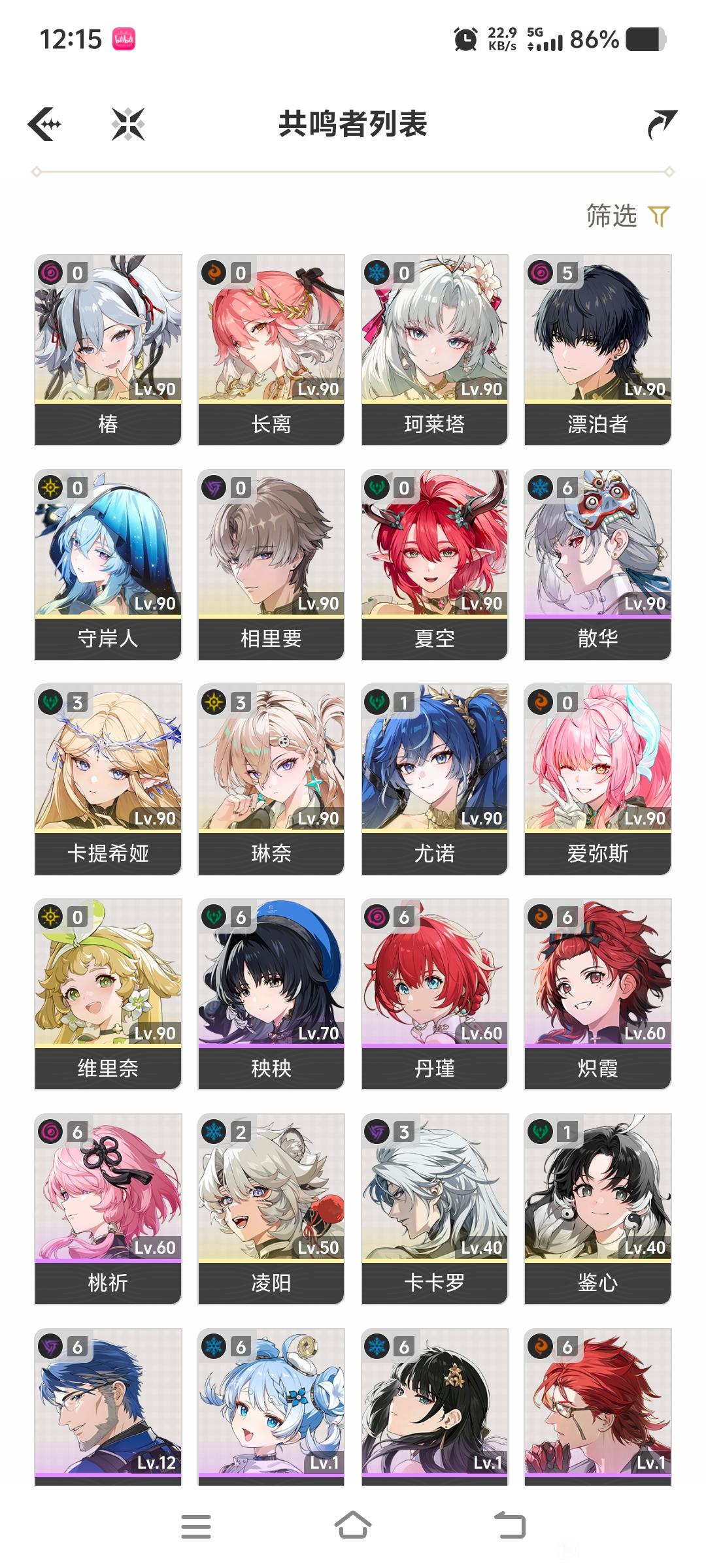This screenshot has width=706, height=1568.
Task: Open the 筛选 filter
Action: click(628, 216)
